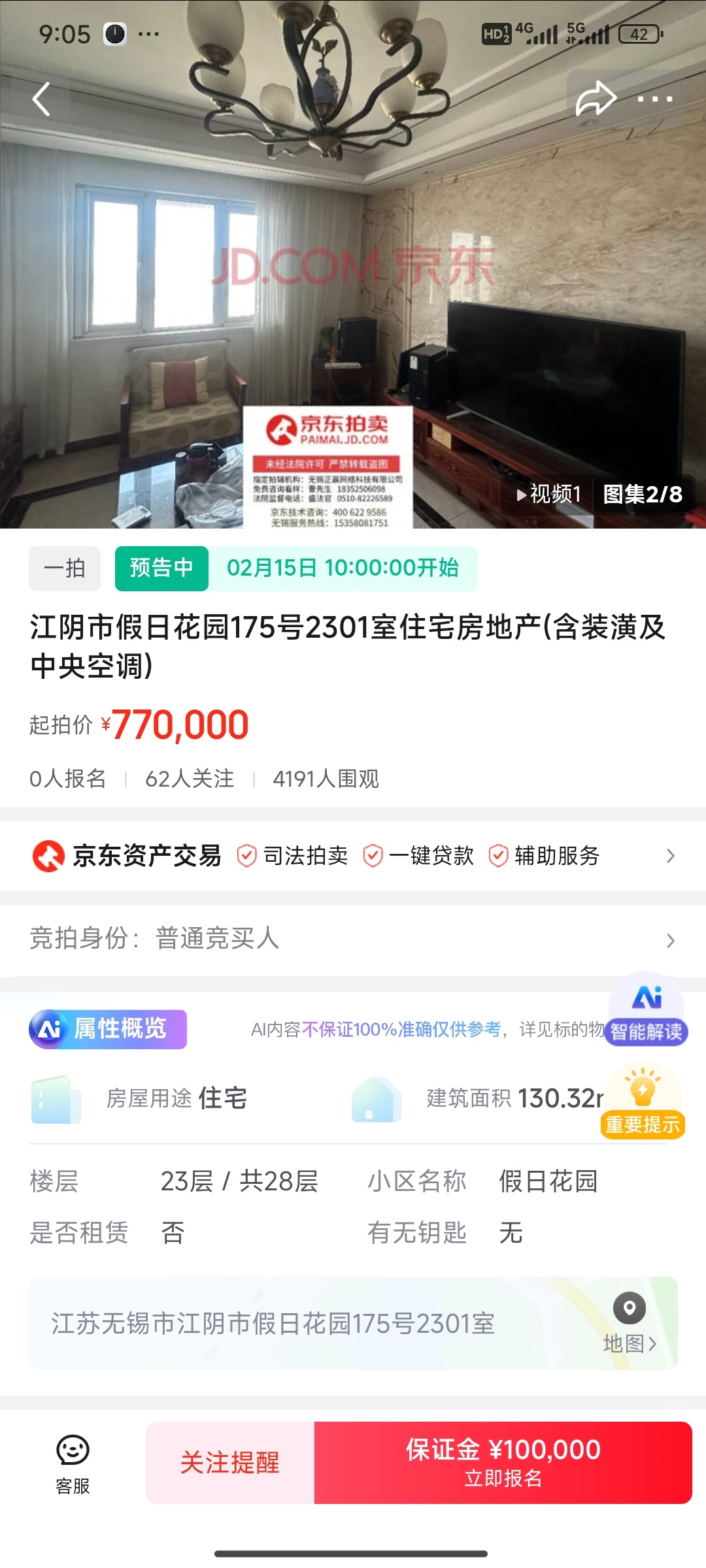This screenshot has height=1568, width=706.
Task: Share this auction listing
Action: (595, 99)
